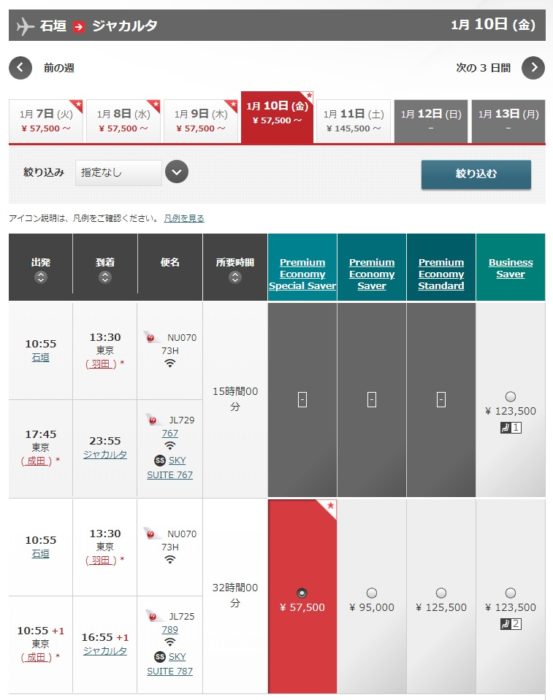Advance to the next 3 days

click(533, 68)
